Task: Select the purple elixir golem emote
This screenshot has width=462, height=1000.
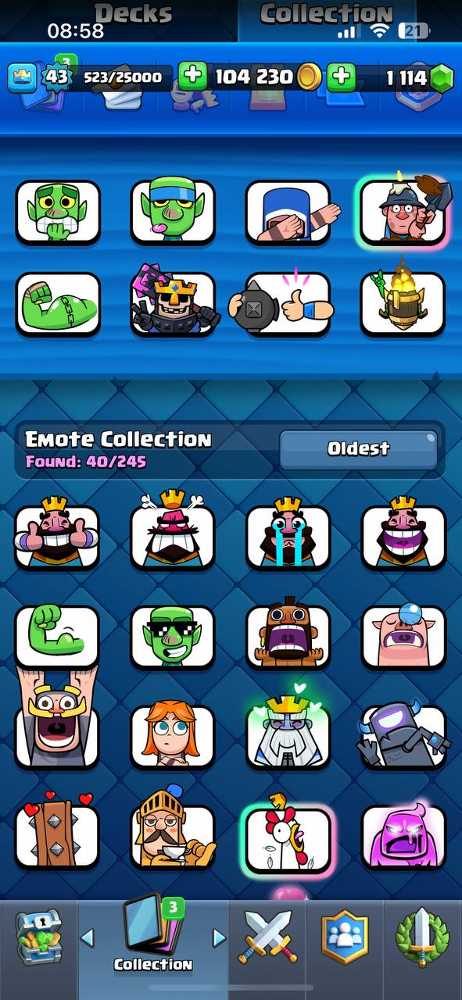Action: click(403, 837)
